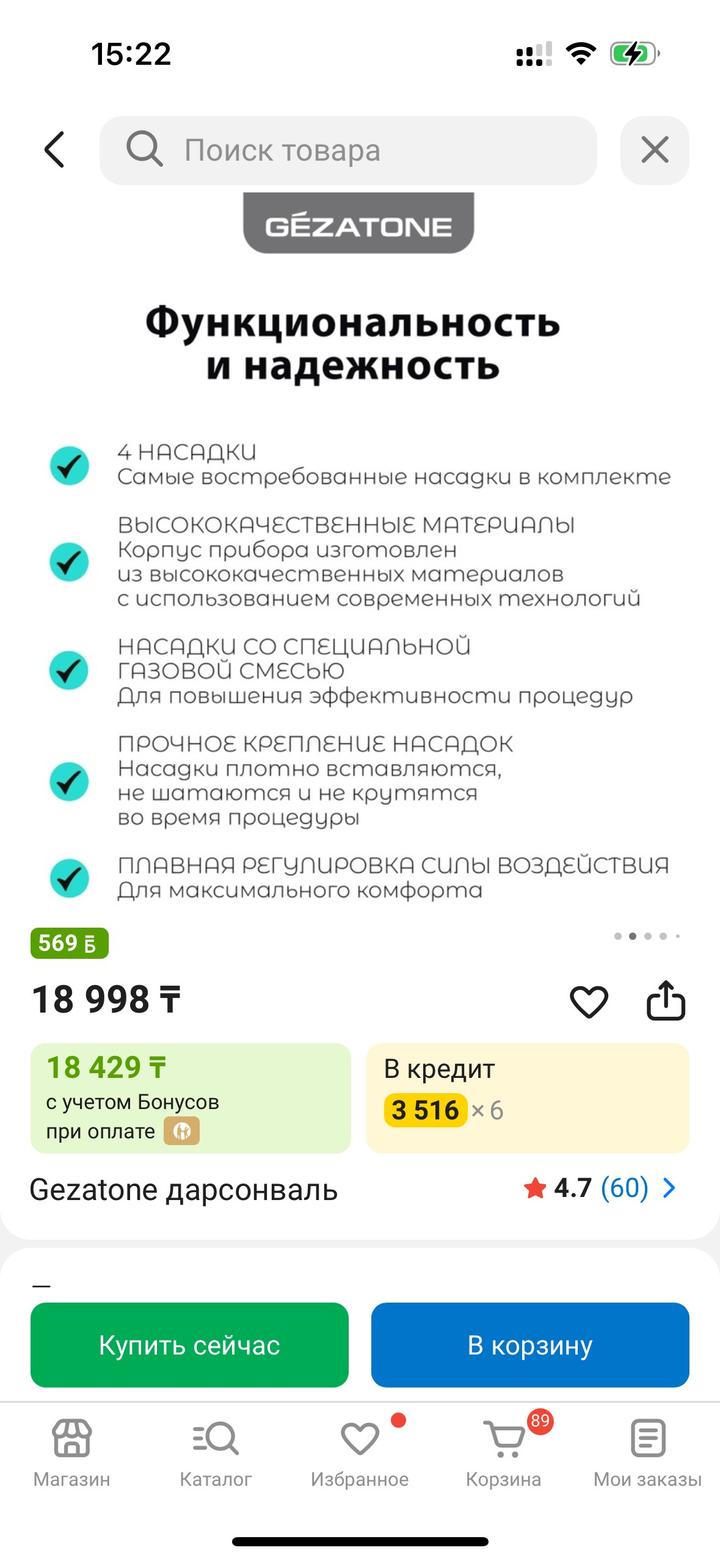Screen dimensions: 720x1561
Task: Open the Корзина tab
Action: pyautogui.click(x=503, y=1453)
